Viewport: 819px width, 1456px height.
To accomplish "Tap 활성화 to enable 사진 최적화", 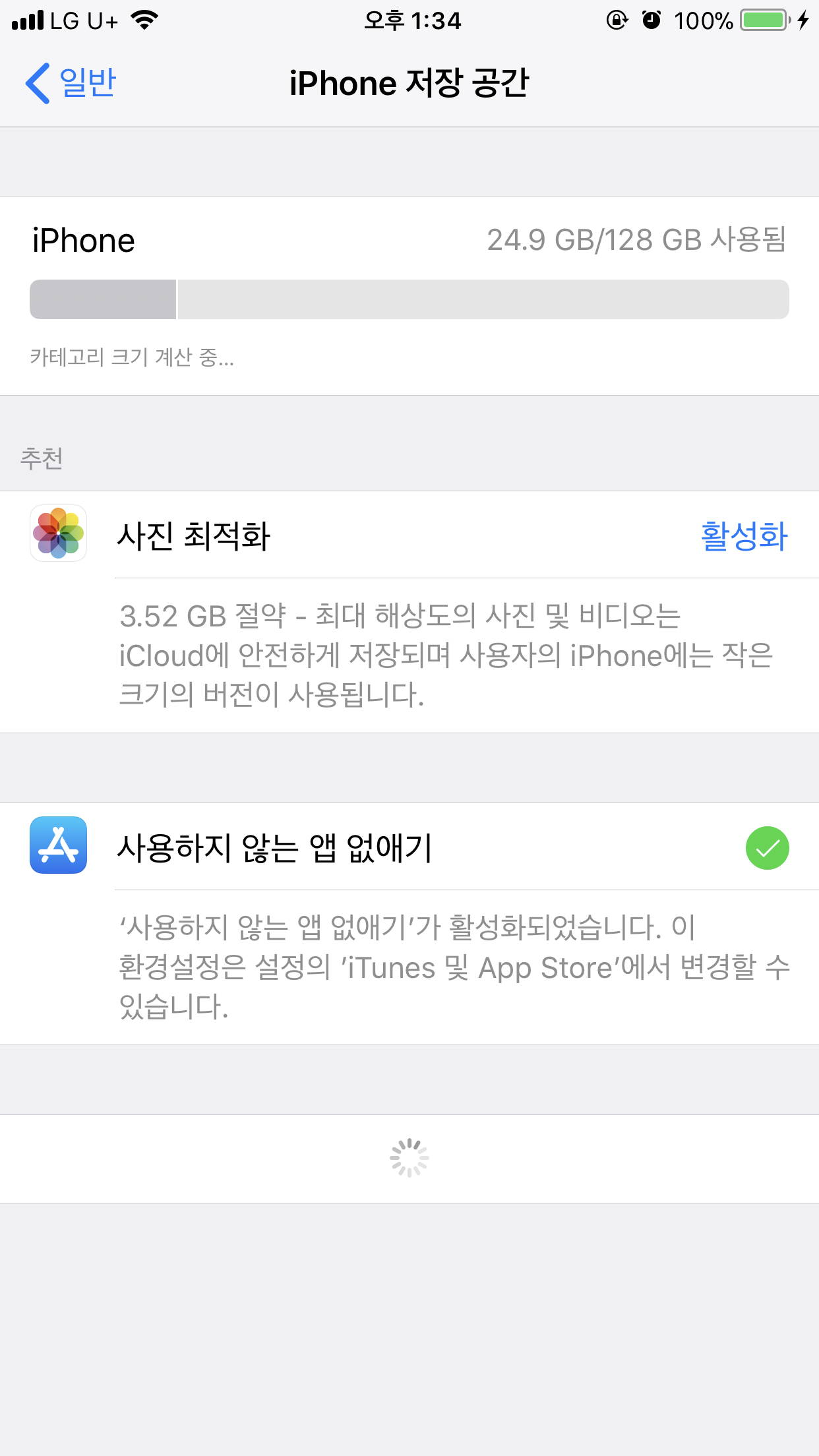I will [x=744, y=535].
